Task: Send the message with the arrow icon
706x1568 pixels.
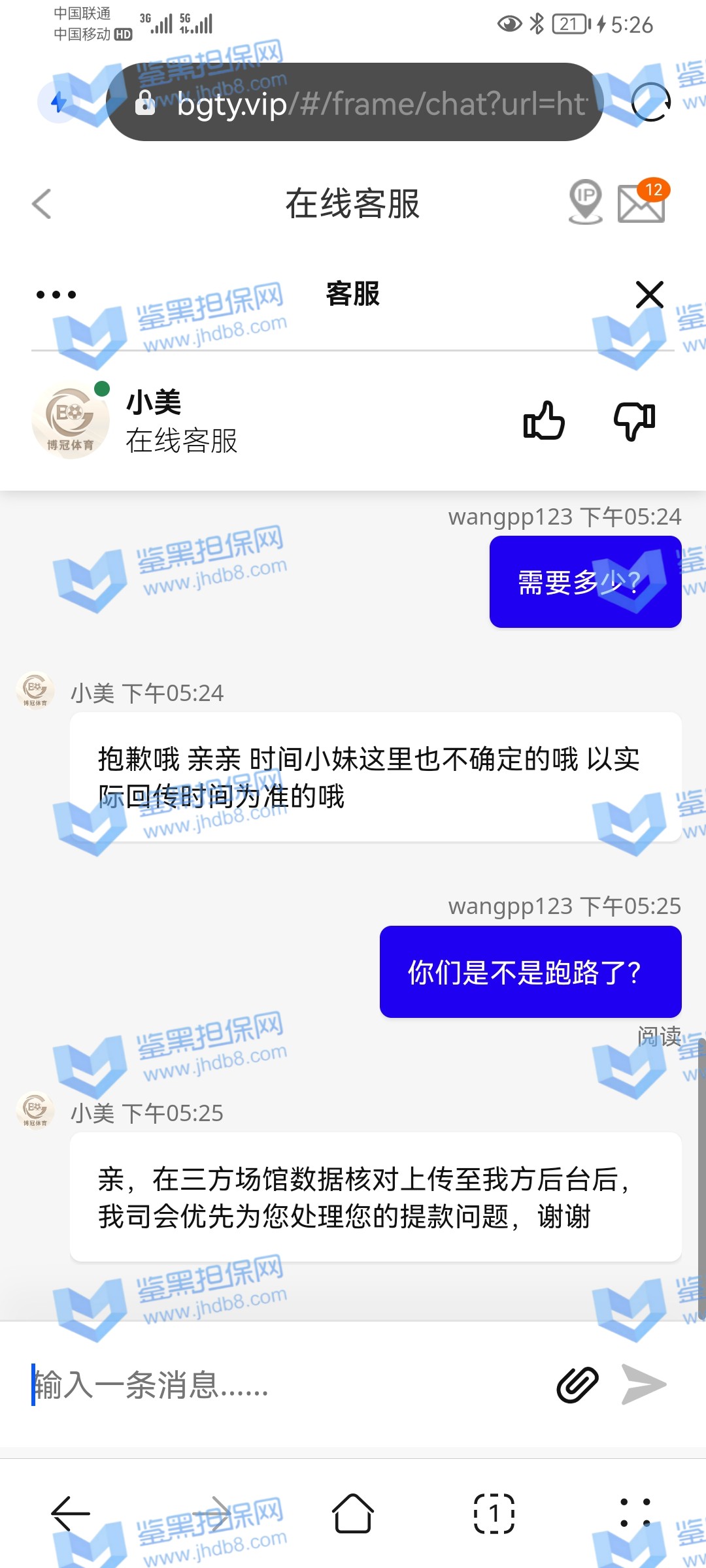Action: pos(643,1385)
